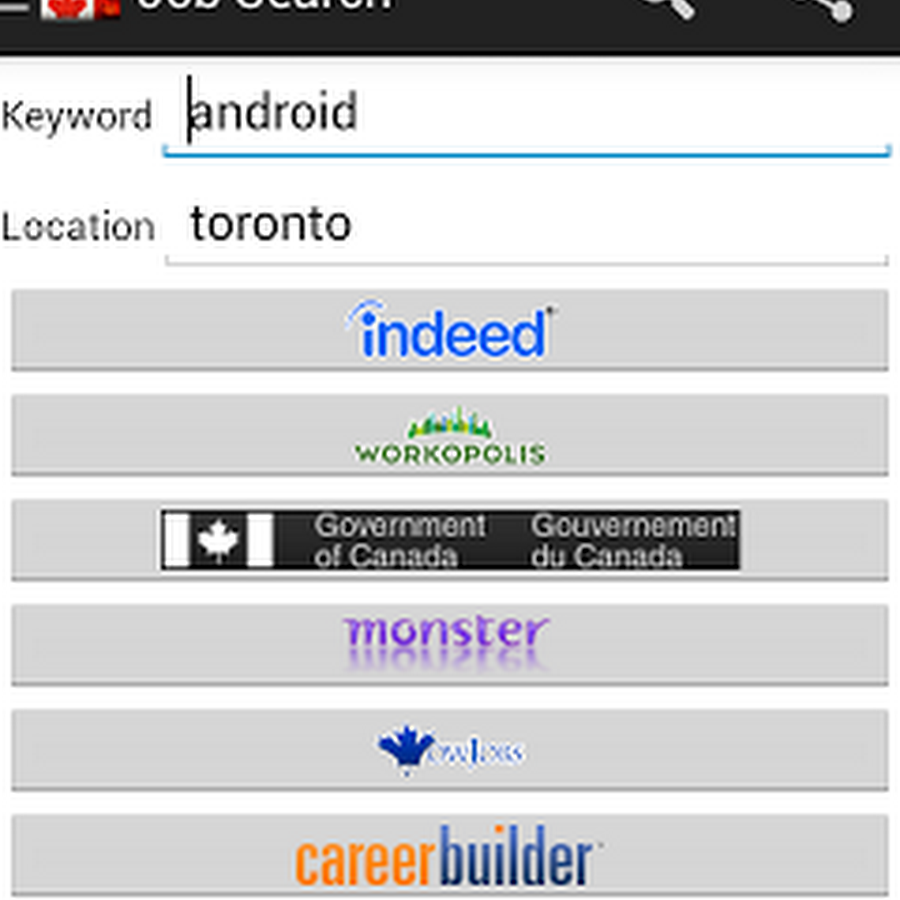Search jobs on CareerBuilder
This screenshot has width=900, height=900.
point(450,855)
